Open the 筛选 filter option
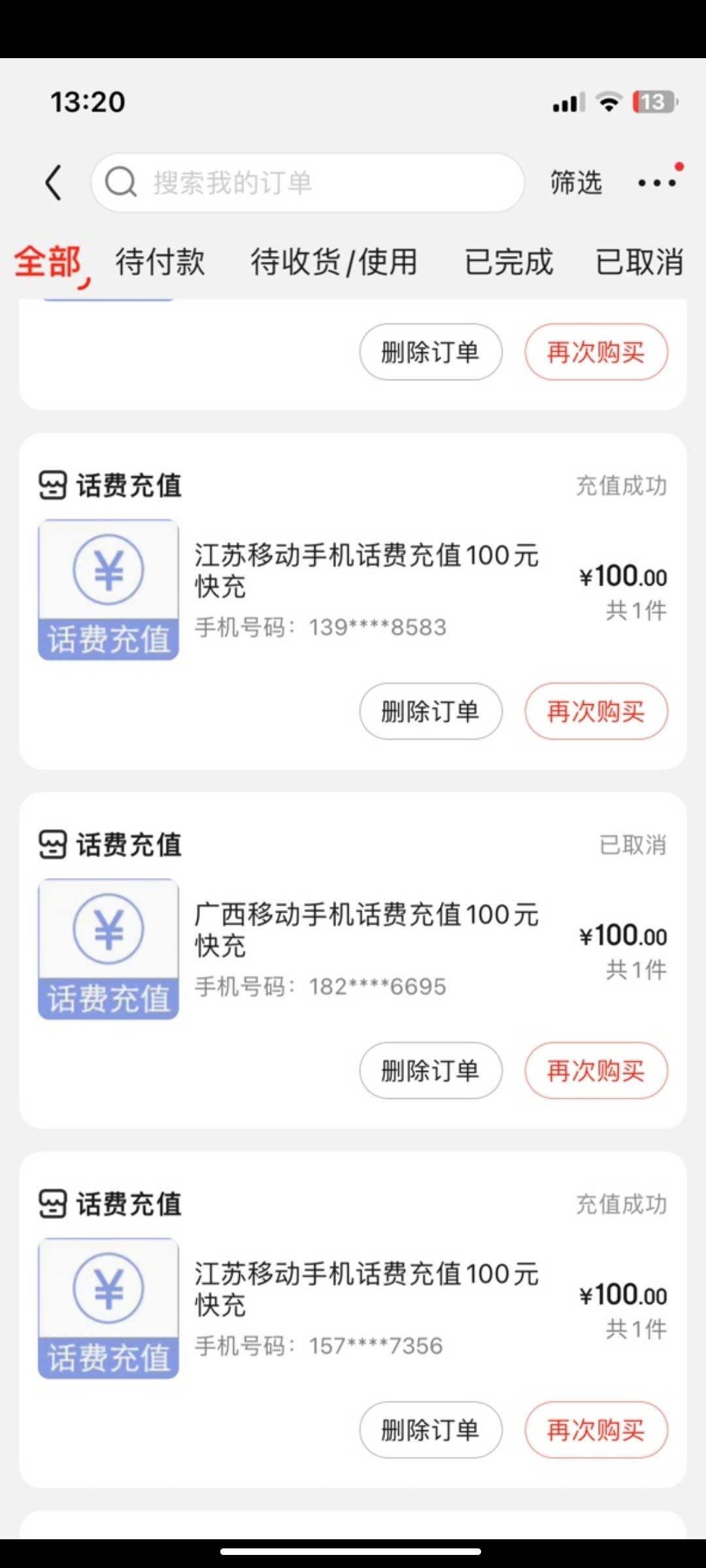This screenshot has height=1568, width=706. (x=575, y=183)
